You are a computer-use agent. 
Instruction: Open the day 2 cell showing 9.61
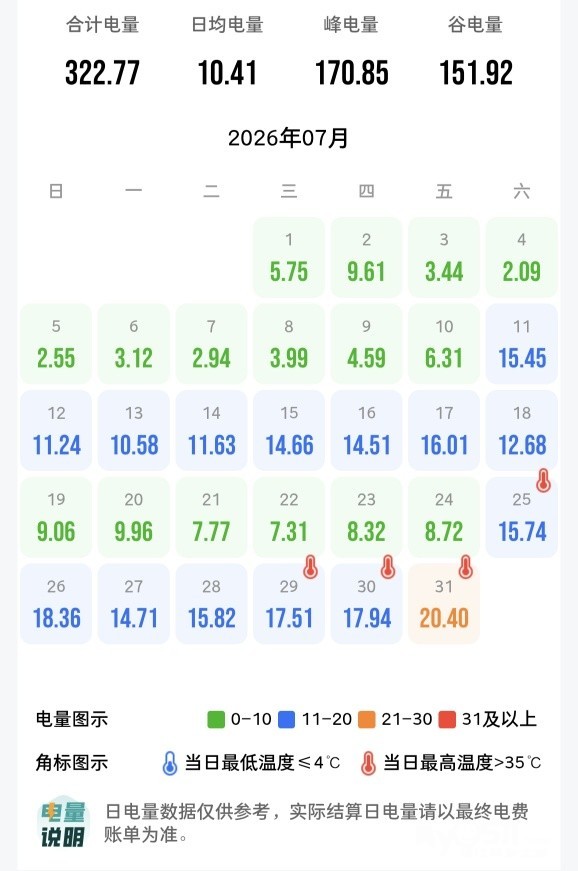coord(366,257)
